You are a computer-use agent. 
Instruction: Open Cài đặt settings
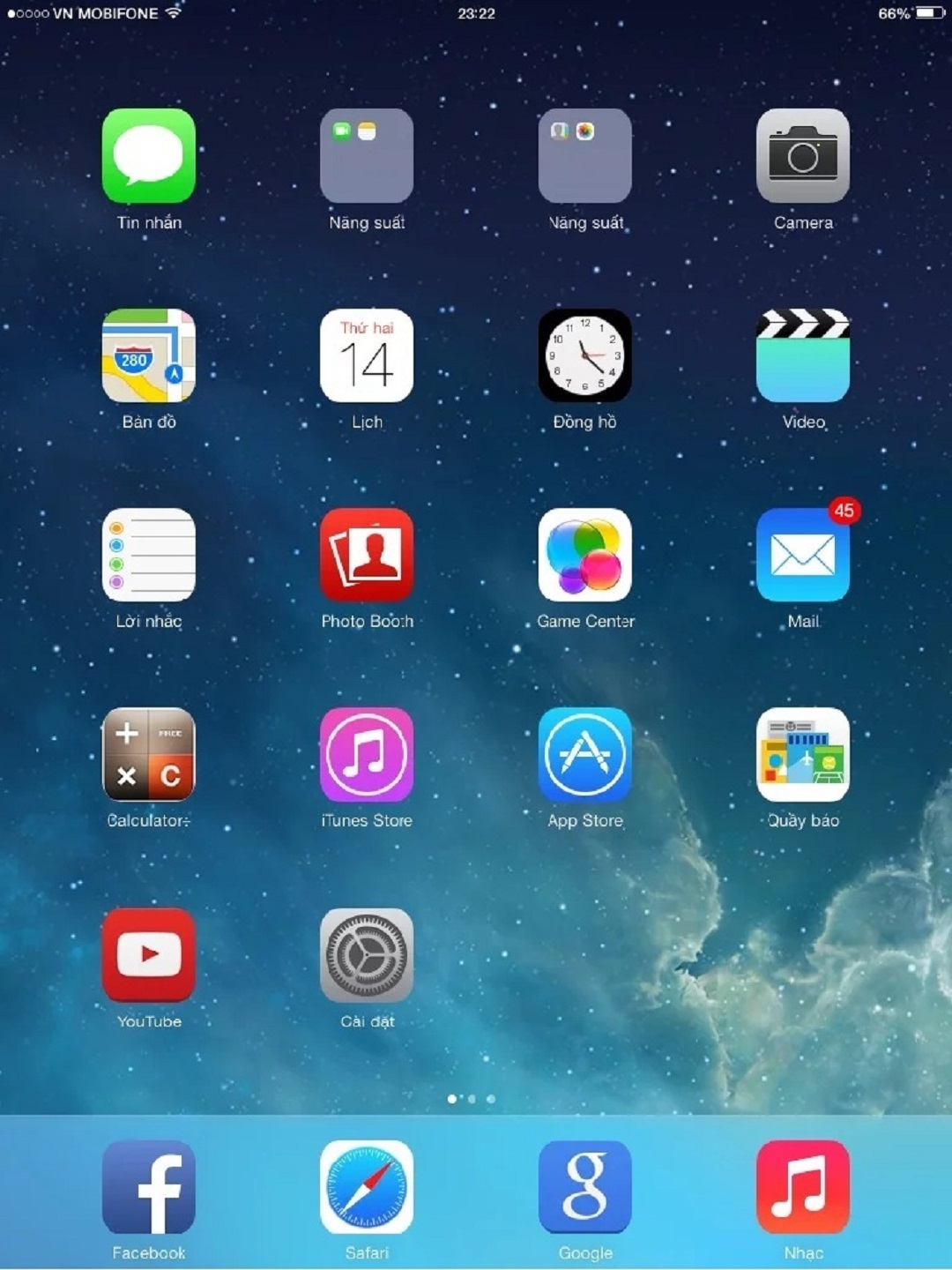[367, 954]
